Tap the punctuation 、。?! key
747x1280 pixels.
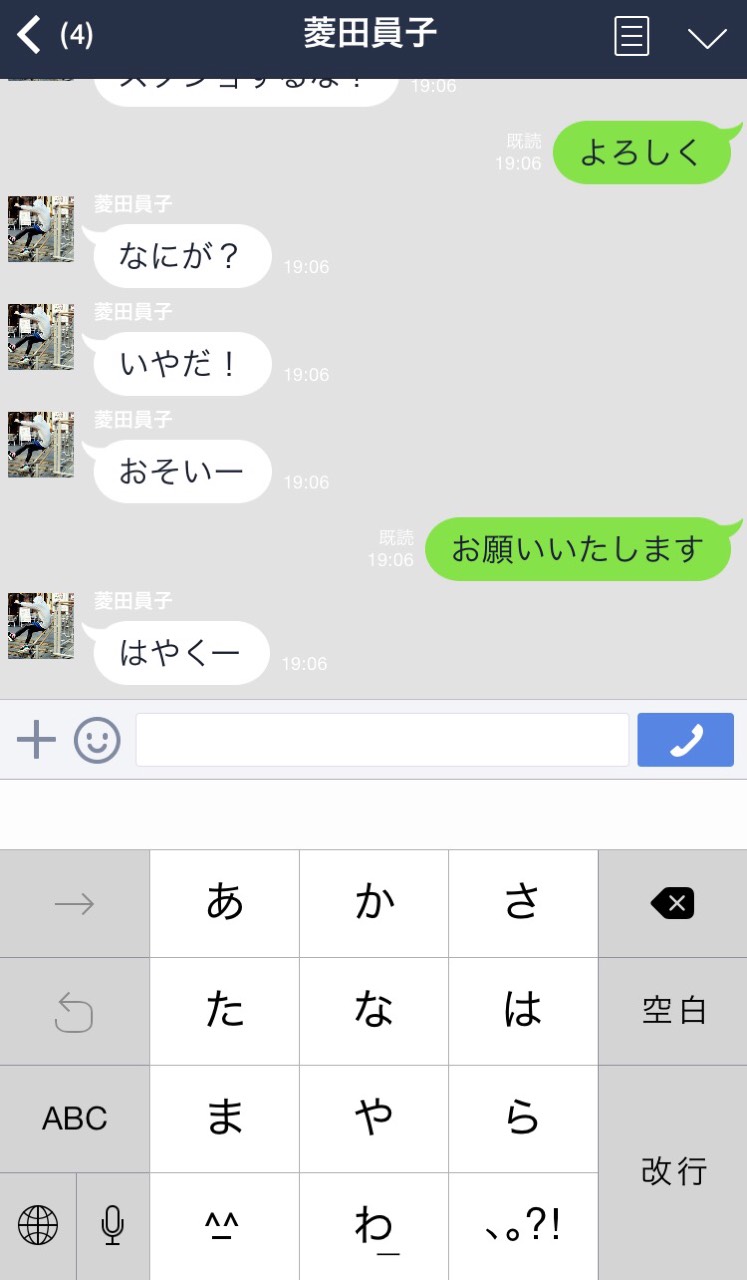pyautogui.click(x=522, y=1225)
